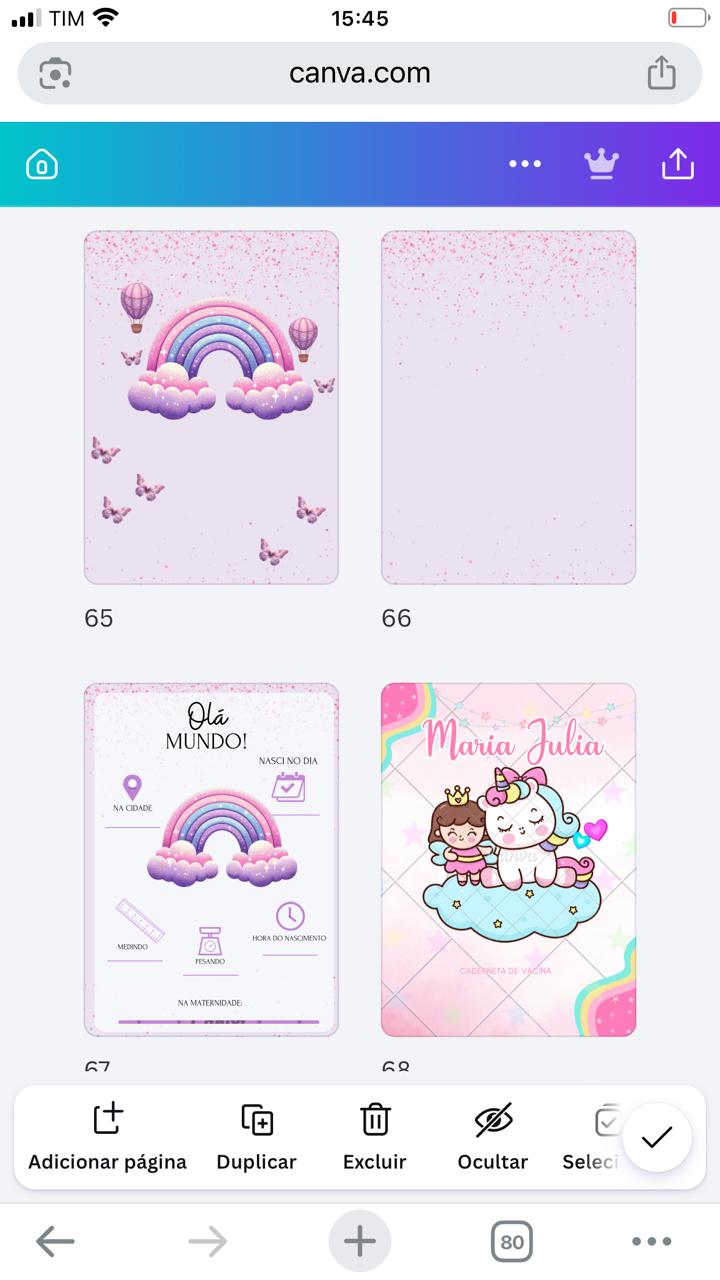Image resolution: width=720 pixels, height=1280 pixels.
Task: Open a new tab with the plus button
Action: pyautogui.click(x=360, y=1242)
